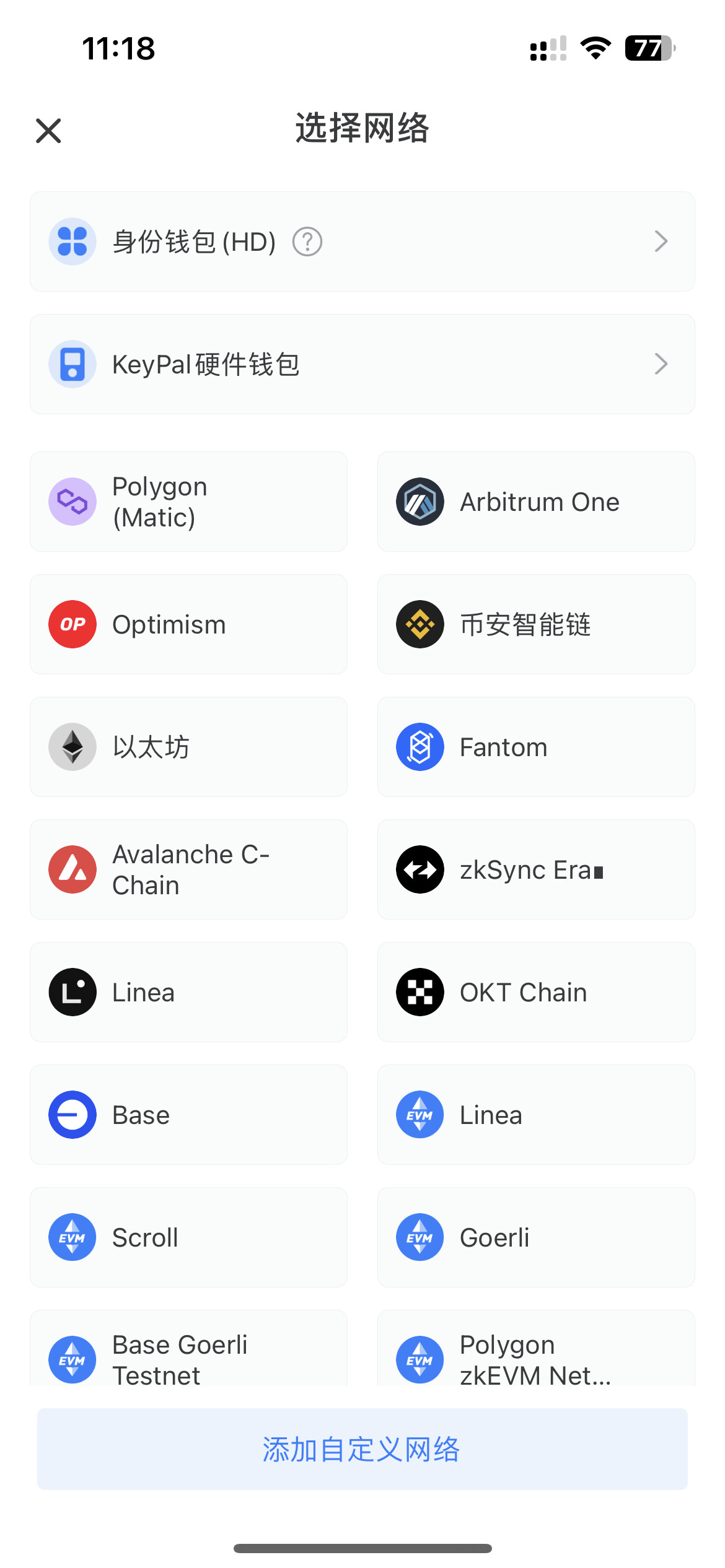Select Avalanche C-Chain network
Viewport: 725px width, 1568px height.
[188, 869]
